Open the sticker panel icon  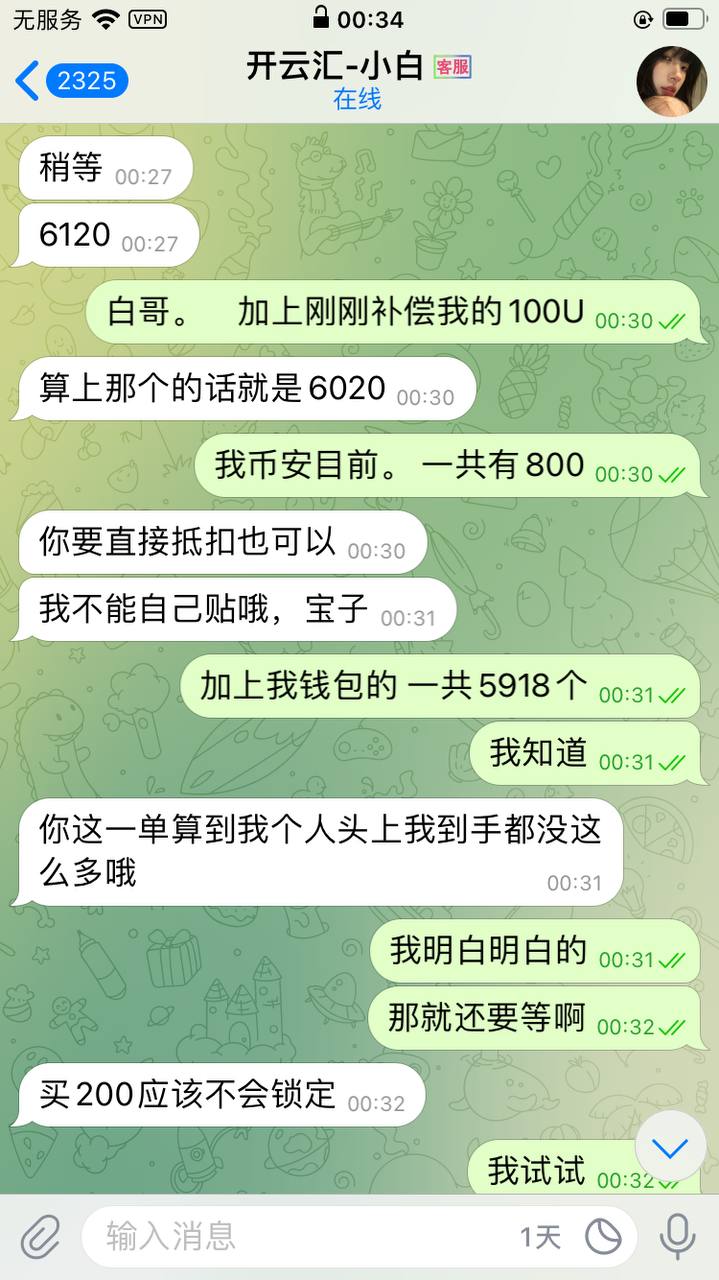pyautogui.click(x=603, y=1237)
